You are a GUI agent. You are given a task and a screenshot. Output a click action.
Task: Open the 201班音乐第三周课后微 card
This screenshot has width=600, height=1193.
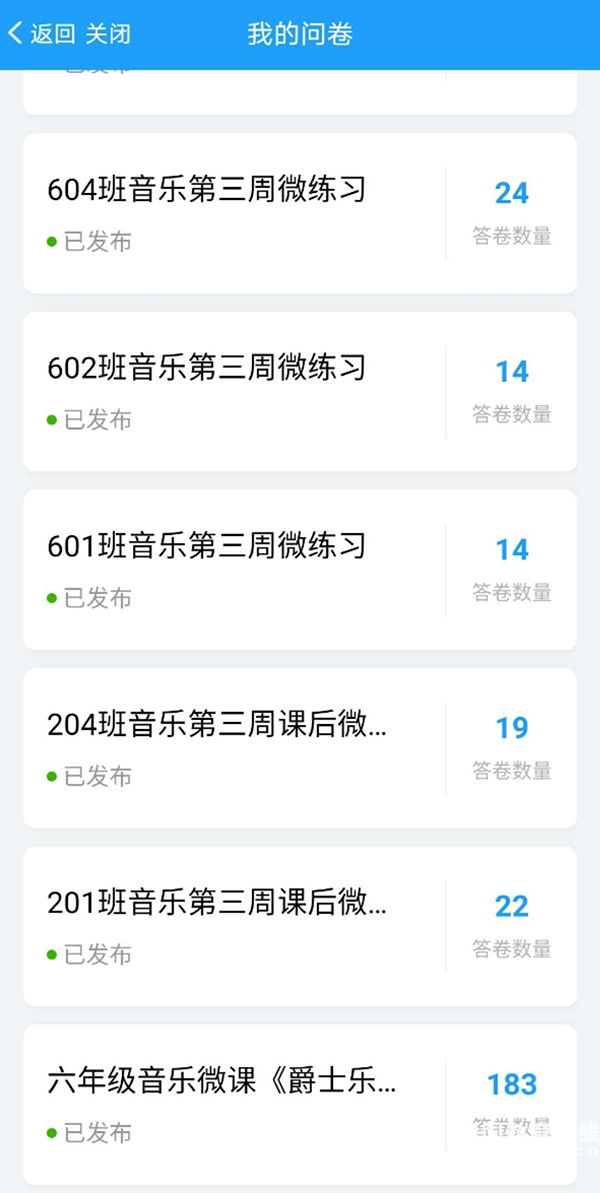300,926
